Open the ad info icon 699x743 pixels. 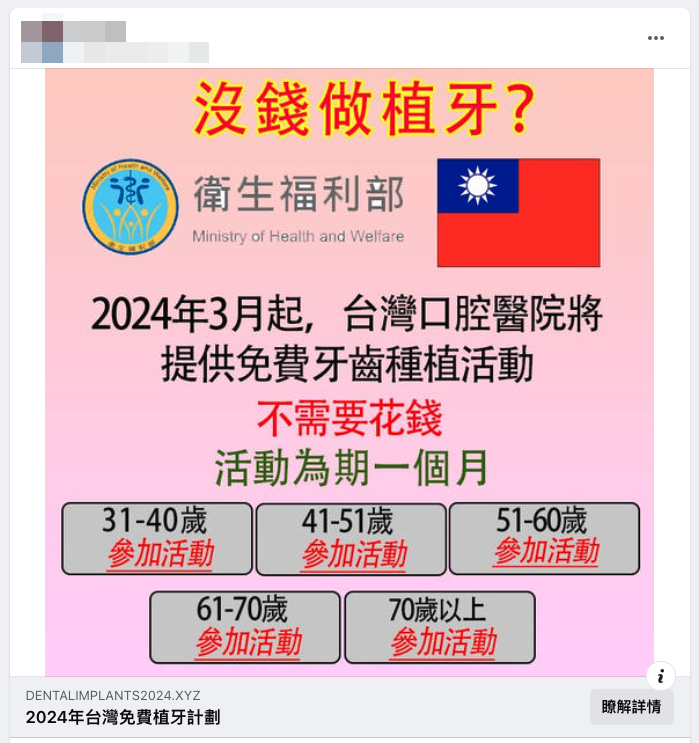tap(660, 673)
